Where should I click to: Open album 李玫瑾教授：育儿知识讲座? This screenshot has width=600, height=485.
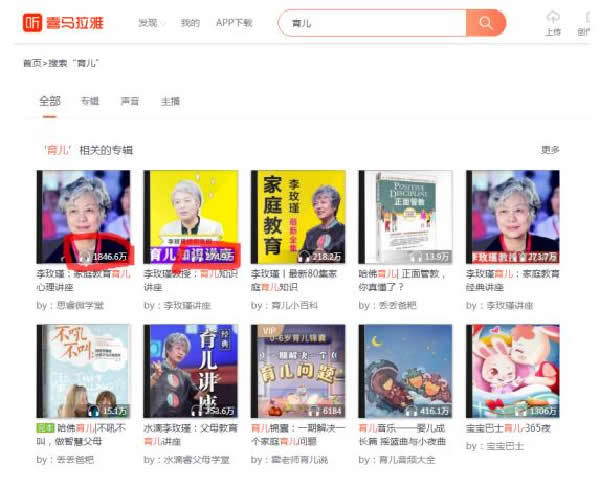(191, 216)
